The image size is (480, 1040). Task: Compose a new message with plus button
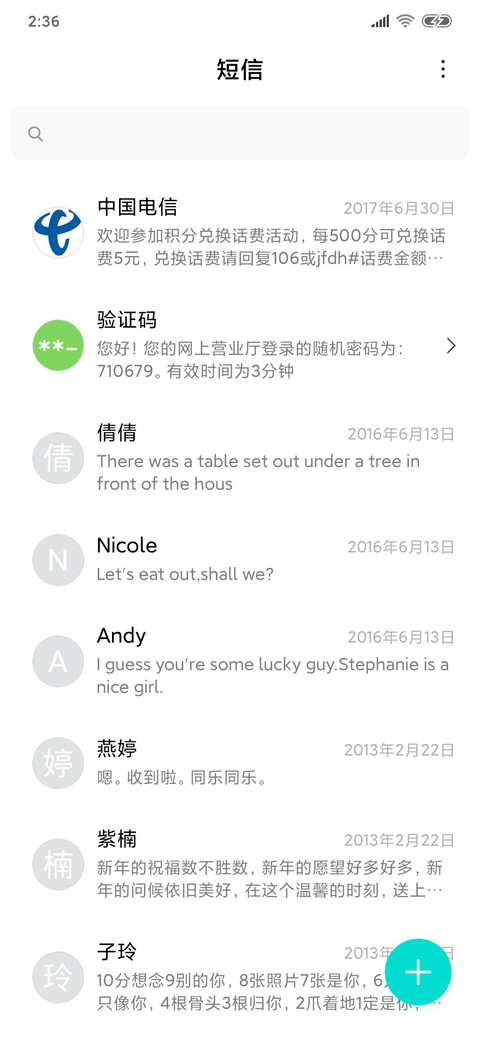418,972
